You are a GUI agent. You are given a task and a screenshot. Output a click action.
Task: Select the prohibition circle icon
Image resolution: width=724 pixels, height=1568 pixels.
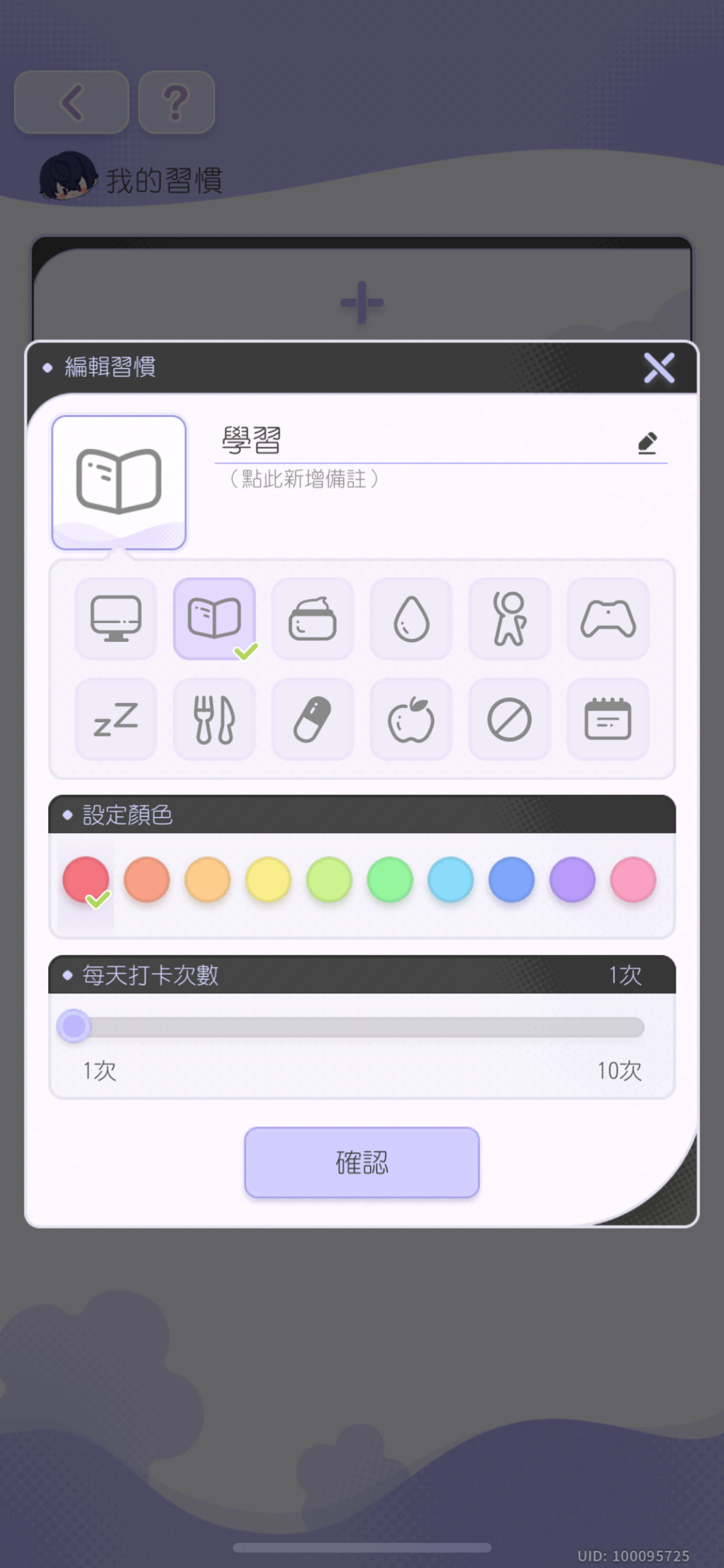(510, 719)
